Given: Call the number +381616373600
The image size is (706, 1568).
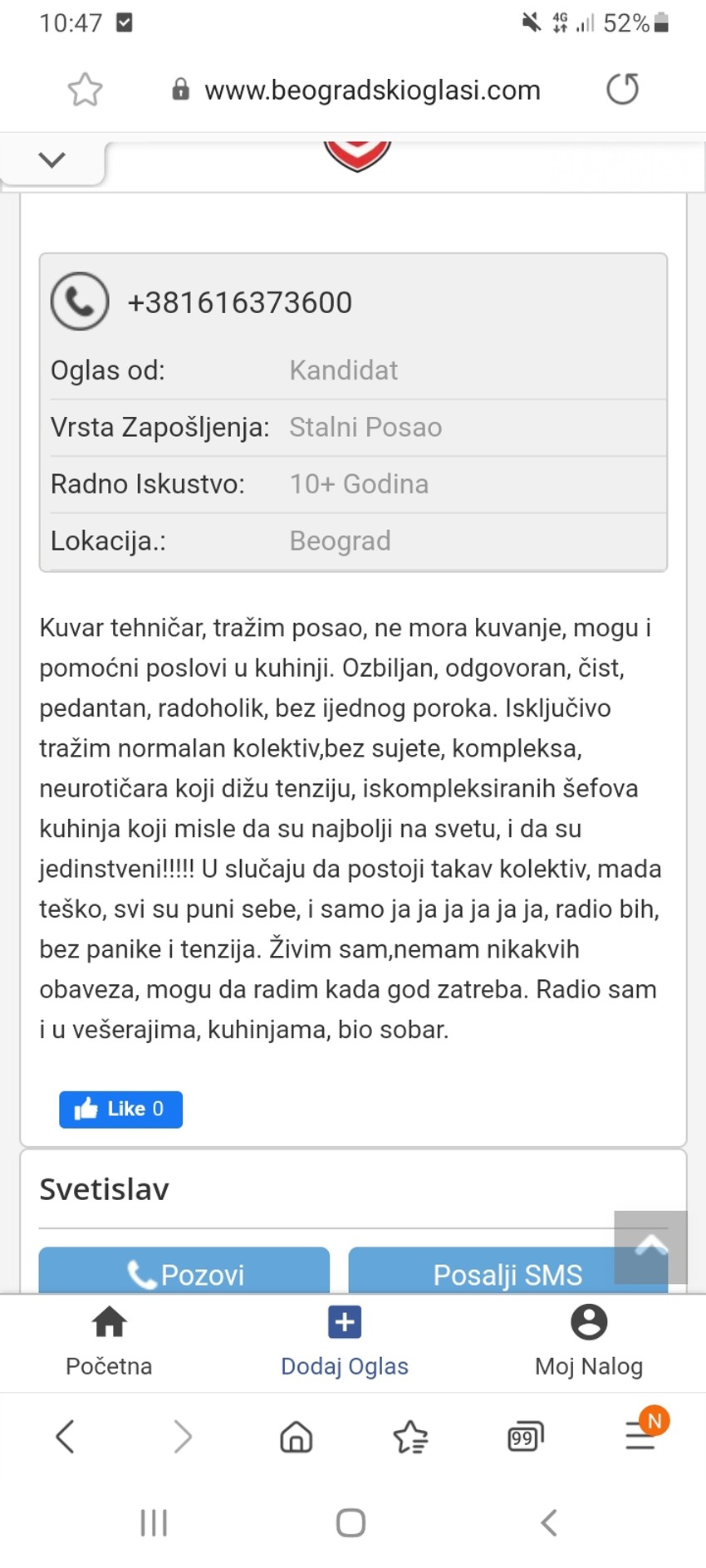Looking at the screenshot, I should point(239,302).
